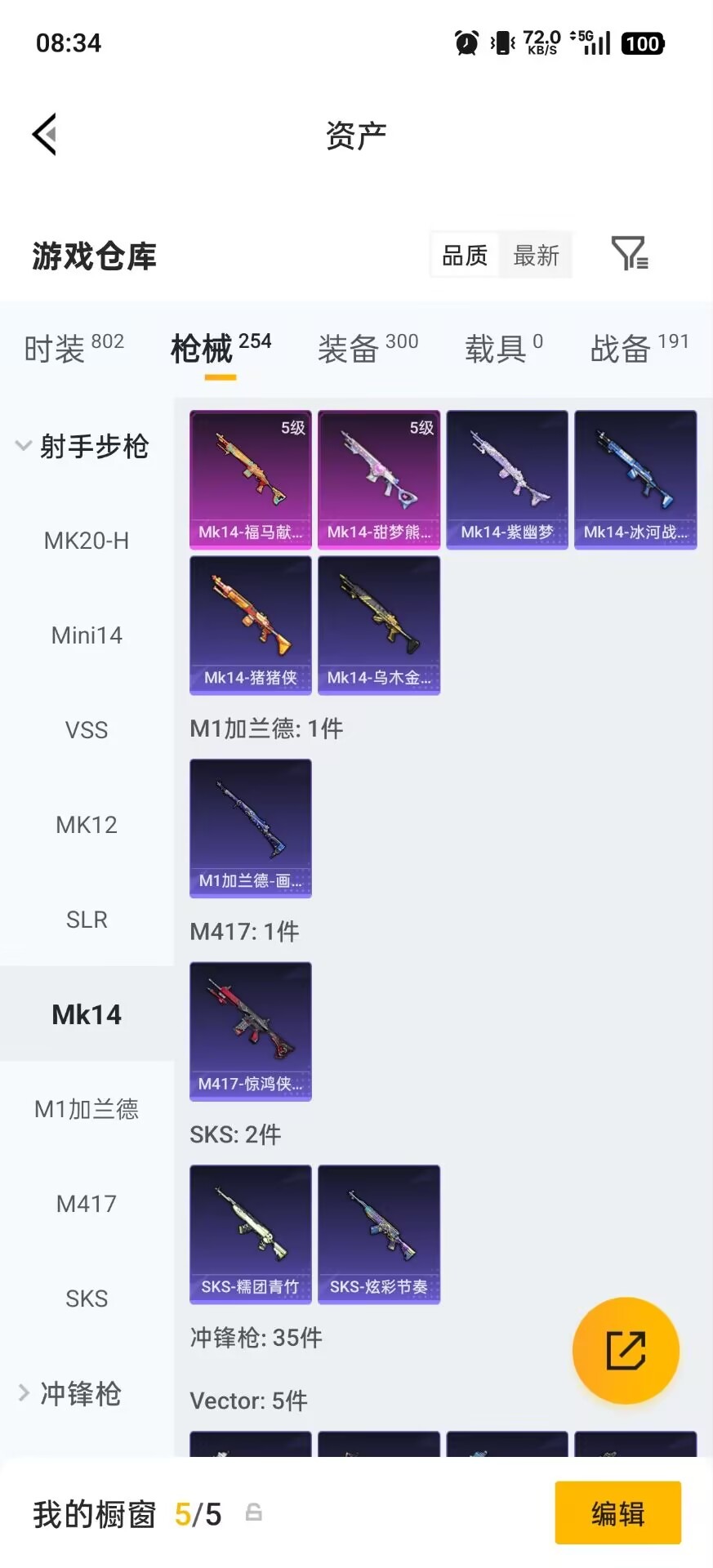Sort inventory by 最新 newest

536,254
